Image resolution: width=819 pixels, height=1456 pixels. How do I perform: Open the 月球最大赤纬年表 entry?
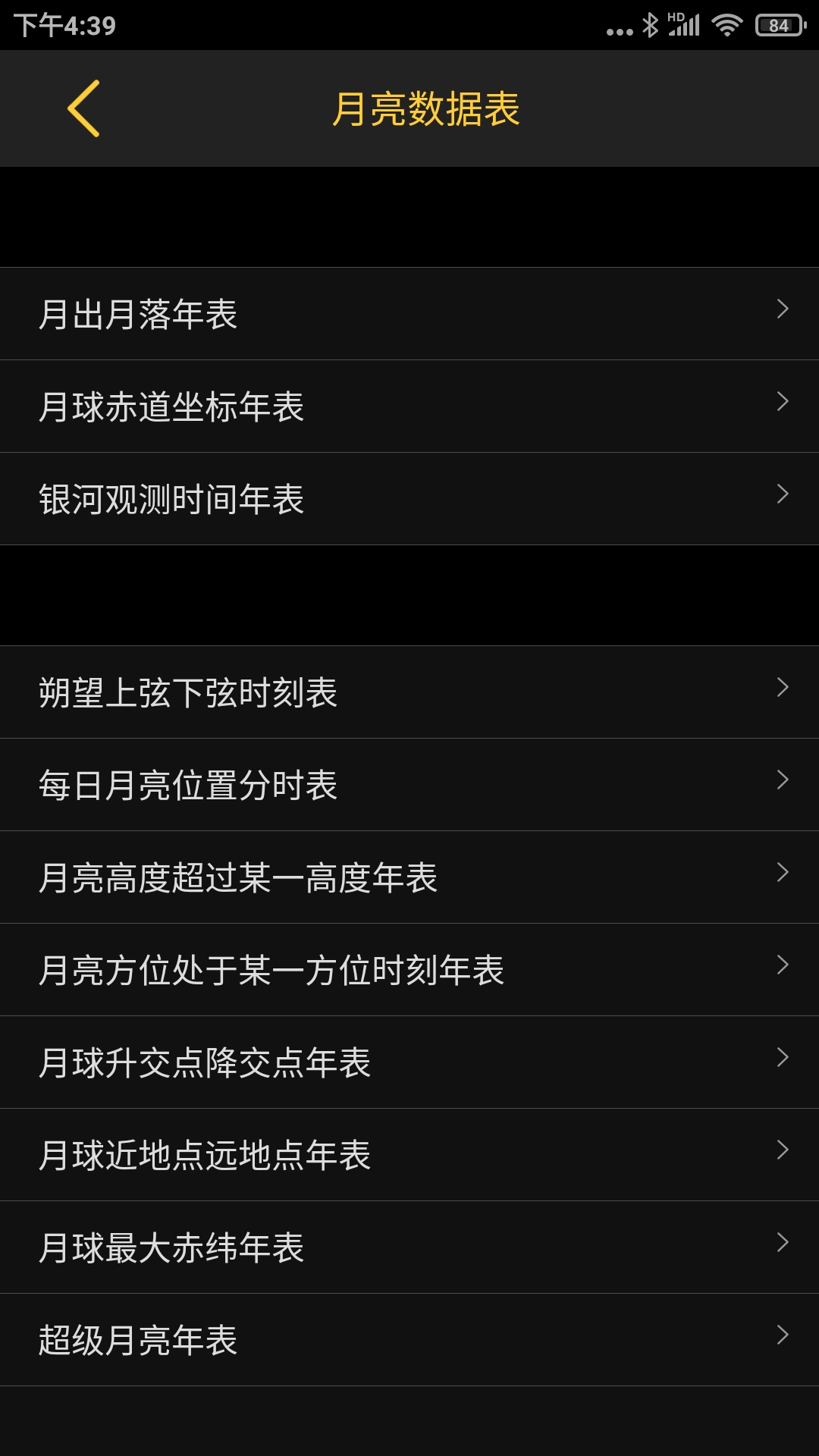pyautogui.click(x=409, y=1247)
